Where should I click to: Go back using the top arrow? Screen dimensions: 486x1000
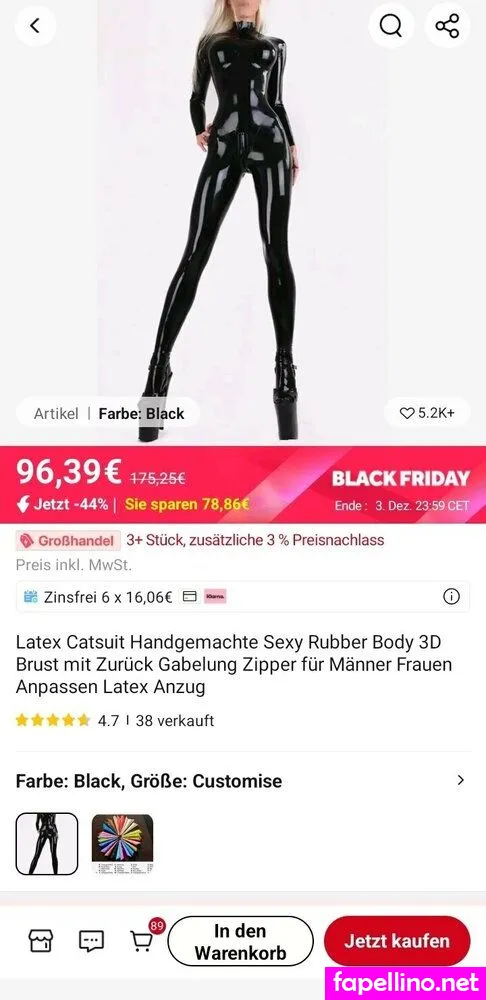tap(35, 26)
